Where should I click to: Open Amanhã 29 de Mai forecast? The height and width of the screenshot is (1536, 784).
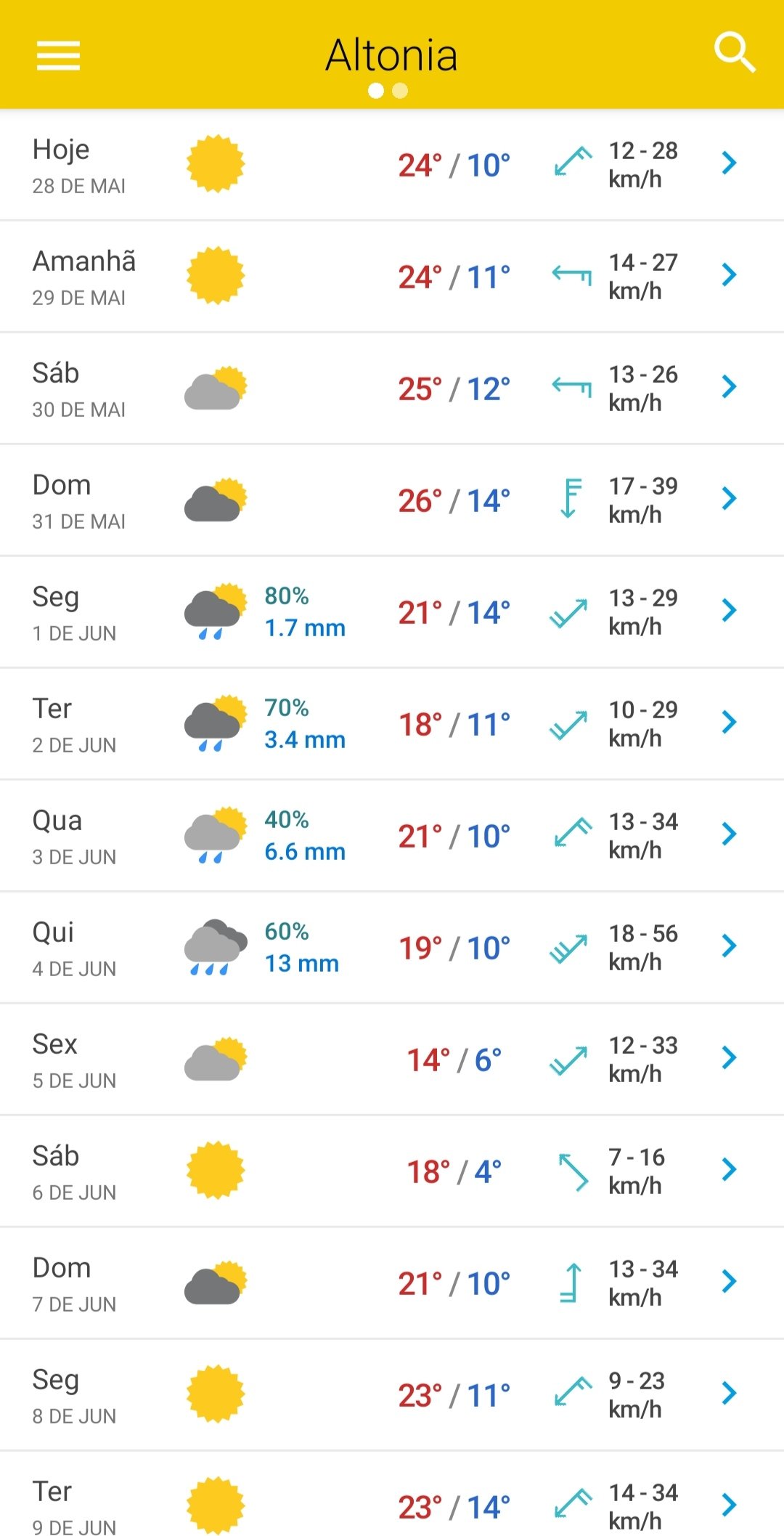click(392, 276)
